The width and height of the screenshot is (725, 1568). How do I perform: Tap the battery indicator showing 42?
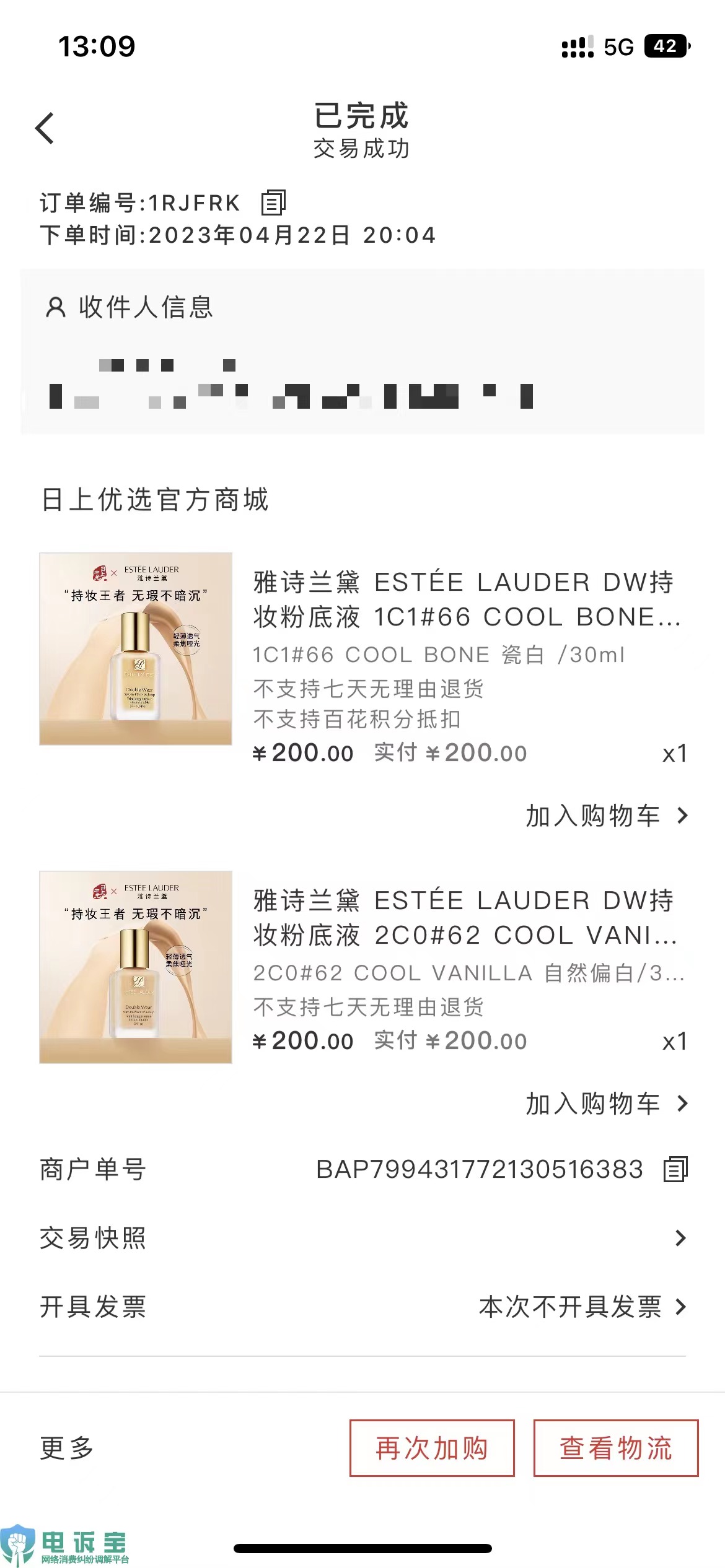pos(666,46)
